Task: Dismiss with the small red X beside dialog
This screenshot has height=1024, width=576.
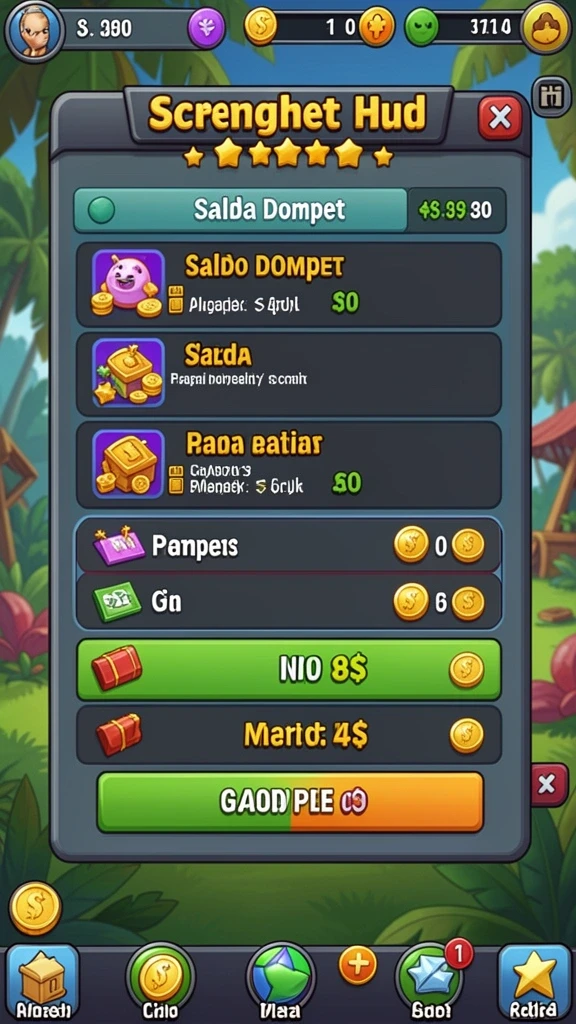Action: click(x=546, y=784)
